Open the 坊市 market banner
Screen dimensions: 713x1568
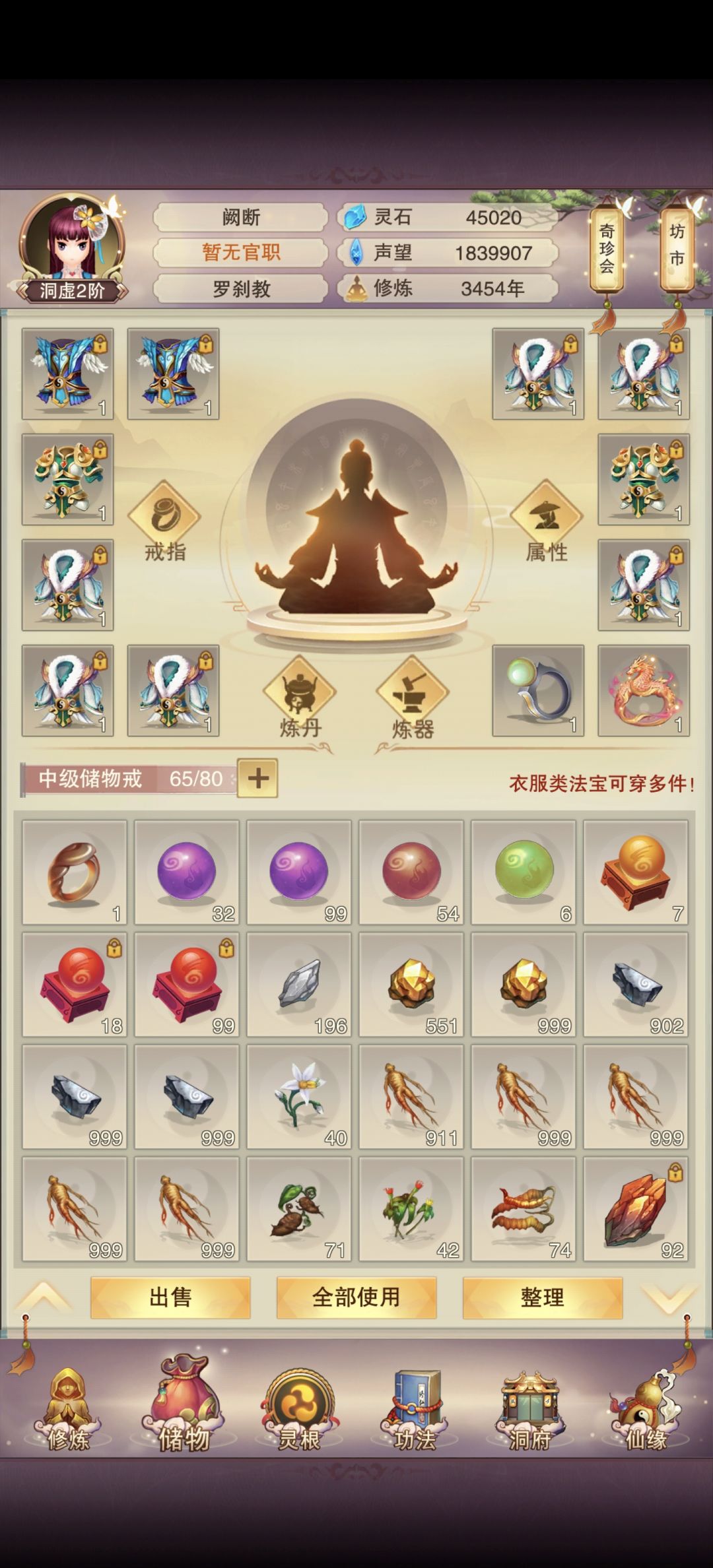677,249
